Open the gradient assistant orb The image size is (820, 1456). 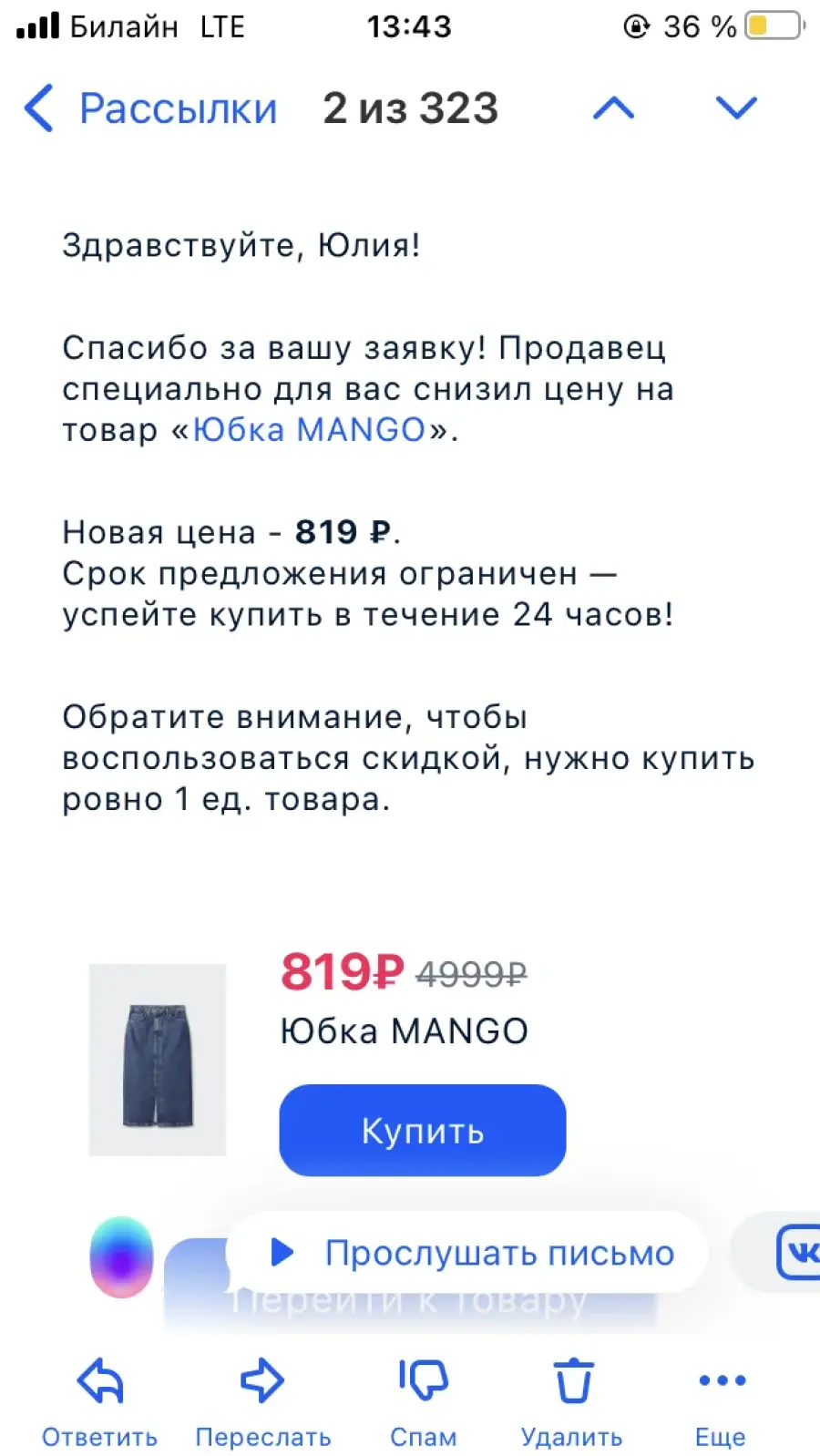(121, 1257)
